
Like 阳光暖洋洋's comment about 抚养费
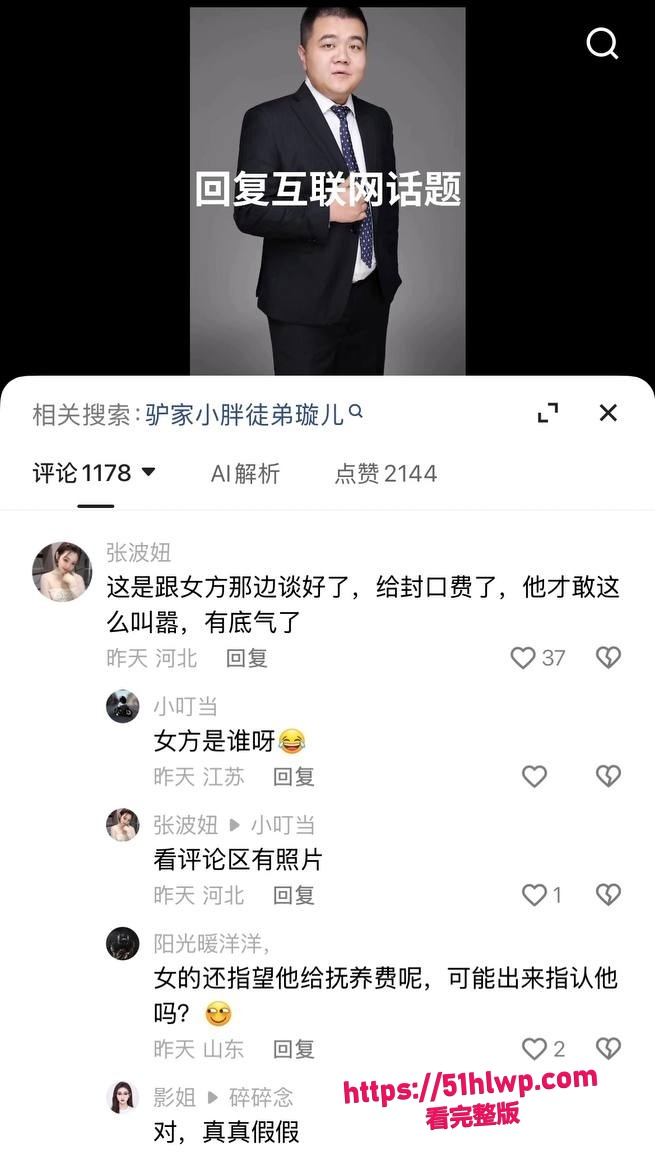[543, 1049]
